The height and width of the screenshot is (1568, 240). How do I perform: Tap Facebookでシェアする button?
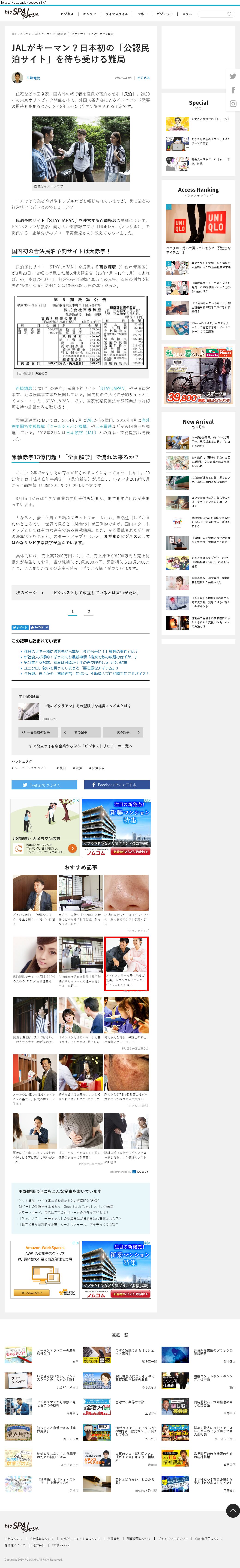click(x=117, y=785)
